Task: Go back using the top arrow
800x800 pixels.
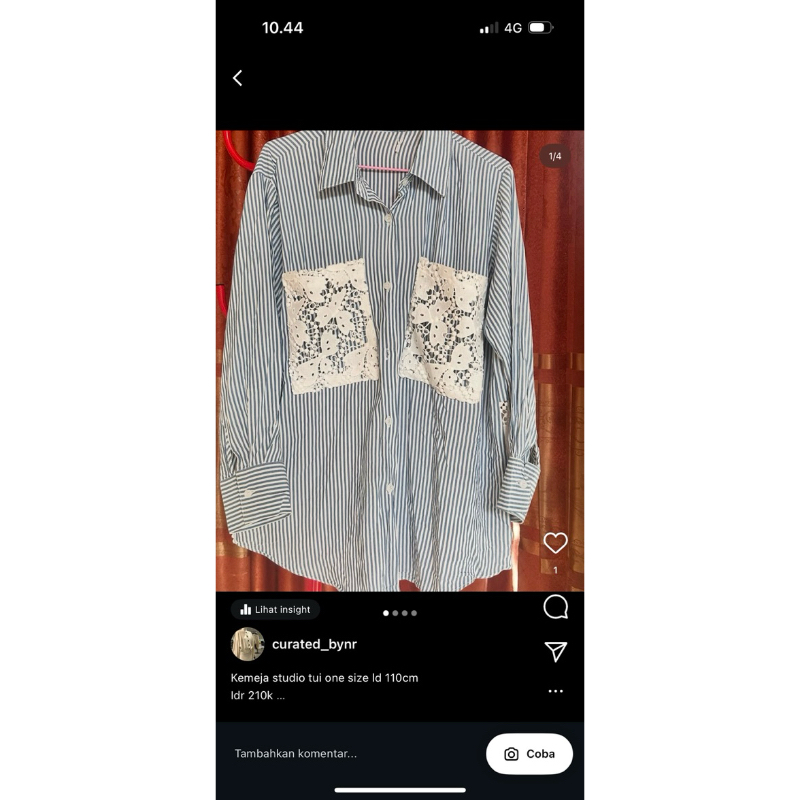Action: tap(237, 78)
